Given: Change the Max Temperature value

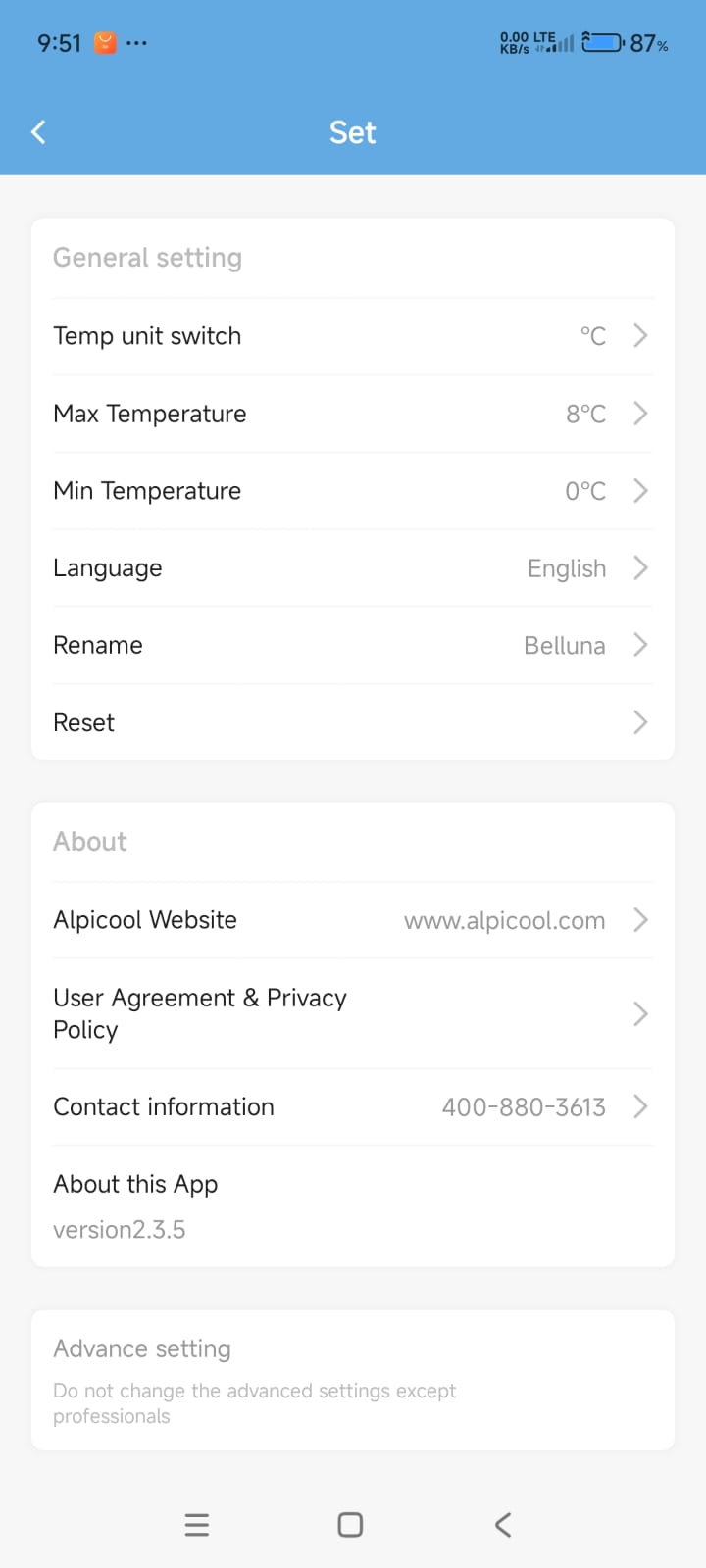Looking at the screenshot, I should pyautogui.click(x=353, y=414).
